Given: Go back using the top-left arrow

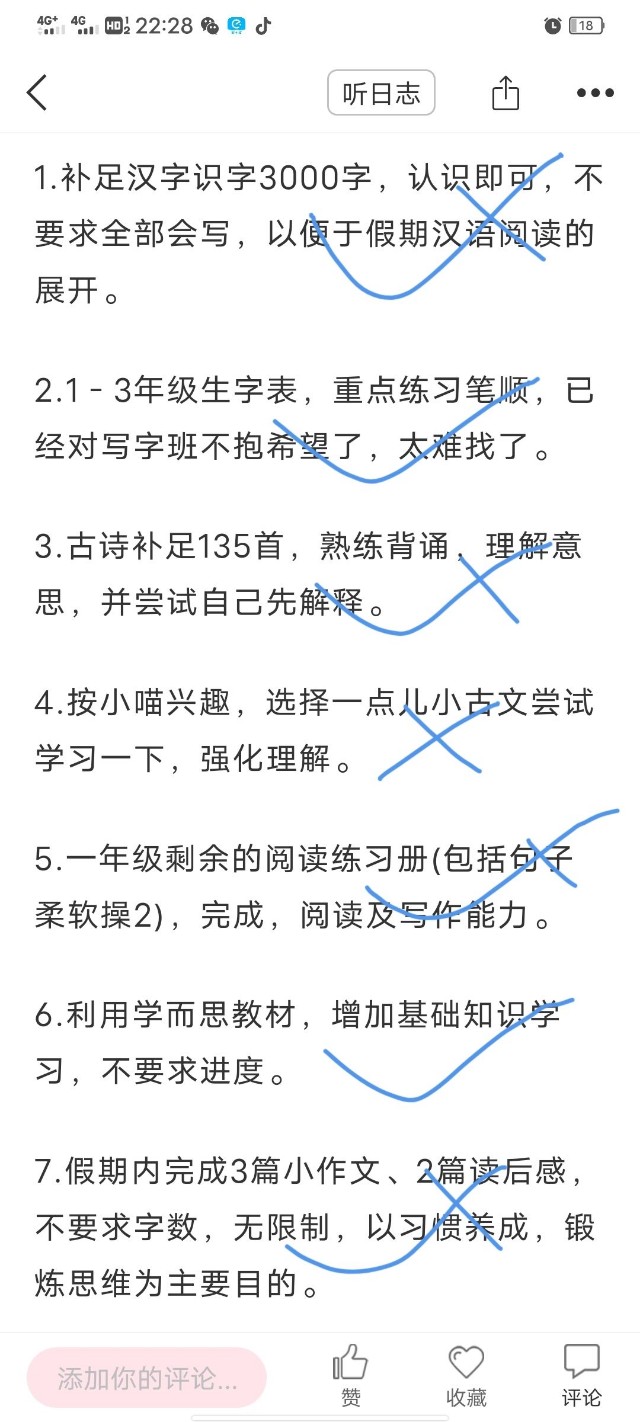Looking at the screenshot, I should coord(37,93).
